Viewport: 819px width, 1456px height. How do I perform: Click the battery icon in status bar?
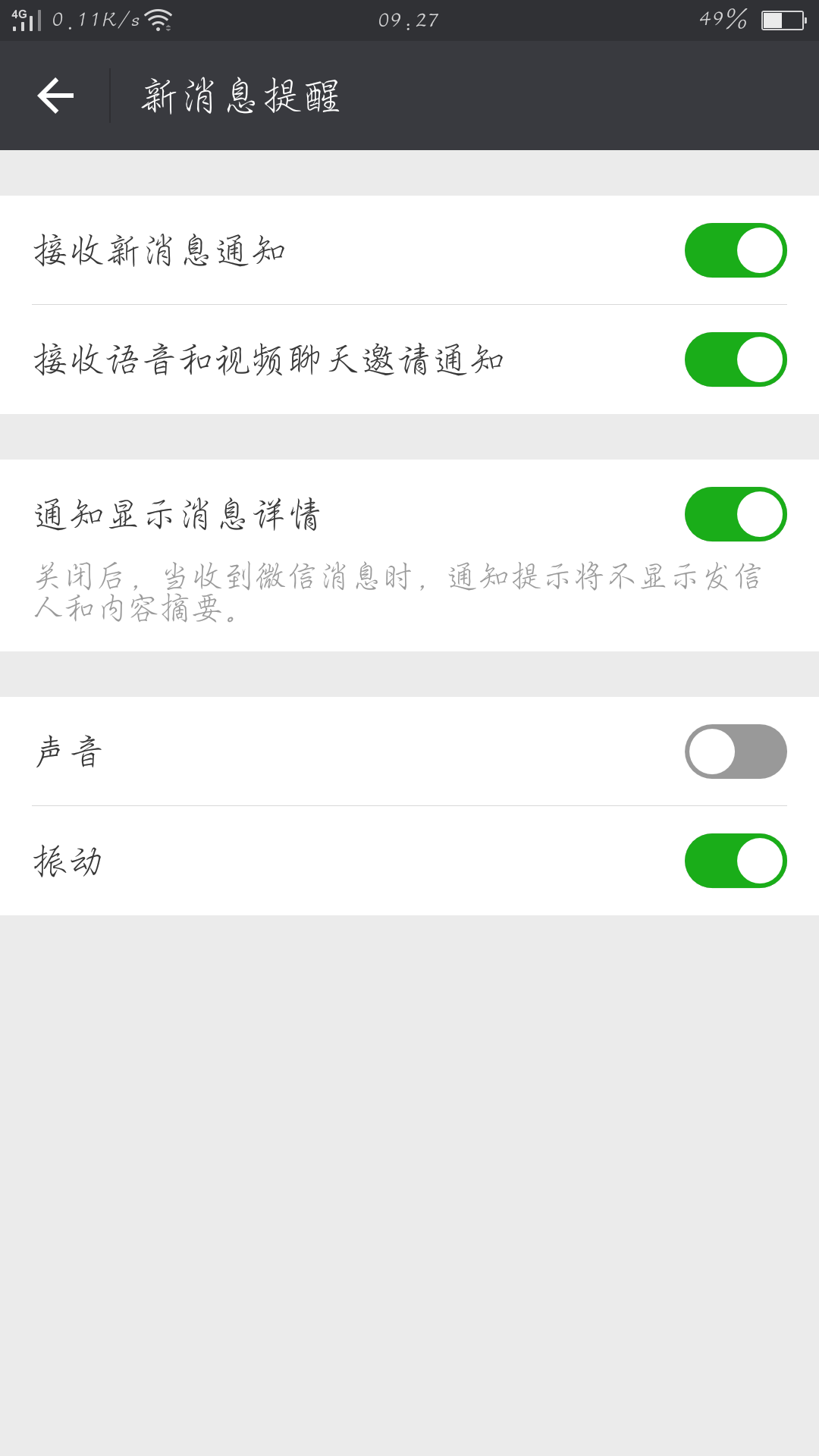coord(781,20)
